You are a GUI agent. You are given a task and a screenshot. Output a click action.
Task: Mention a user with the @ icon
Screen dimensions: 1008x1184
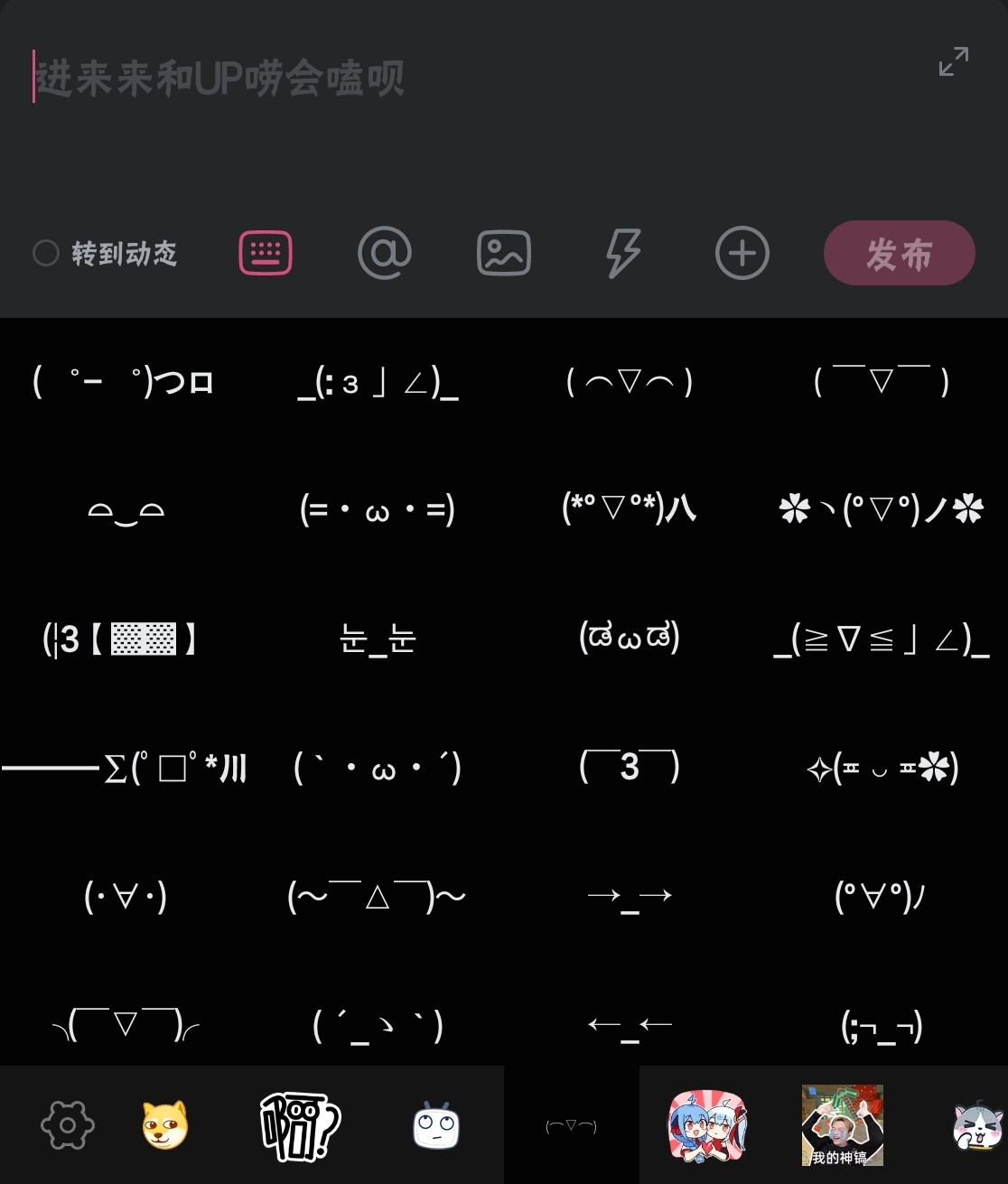point(385,253)
